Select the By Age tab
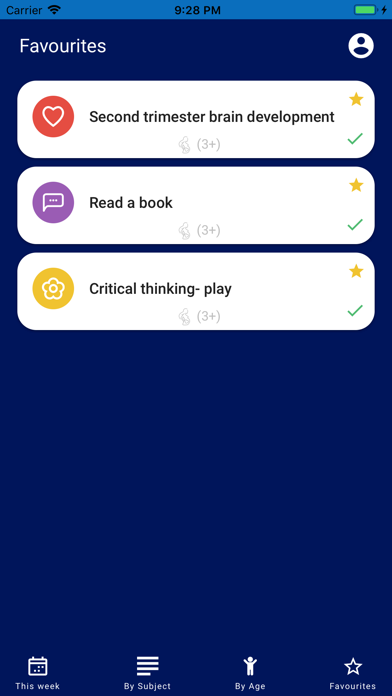Screen dimensions: 392x696 point(250,673)
